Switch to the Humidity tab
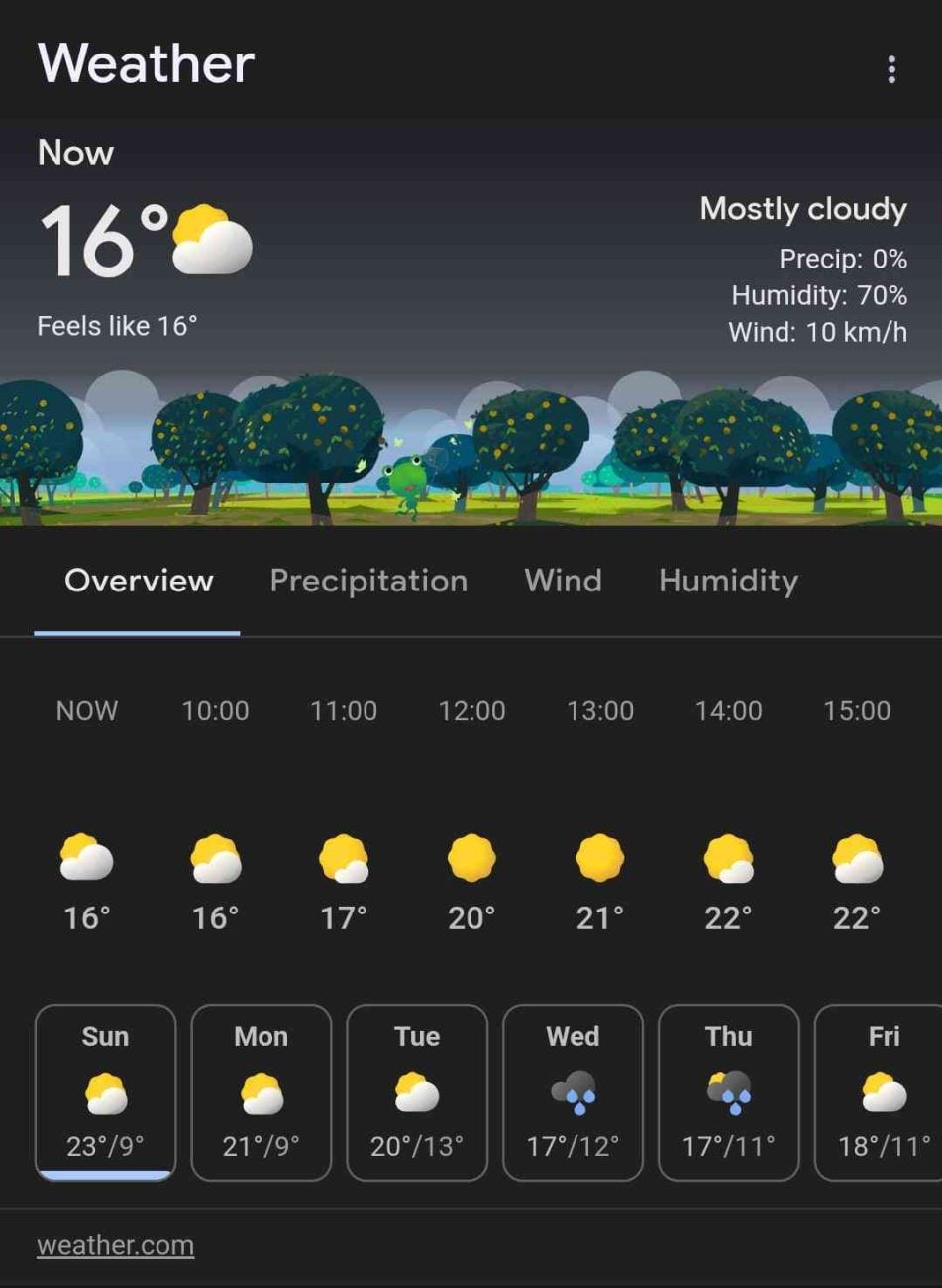The height and width of the screenshot is (1288, 942). pyautogui.click(x=728, y=581)
